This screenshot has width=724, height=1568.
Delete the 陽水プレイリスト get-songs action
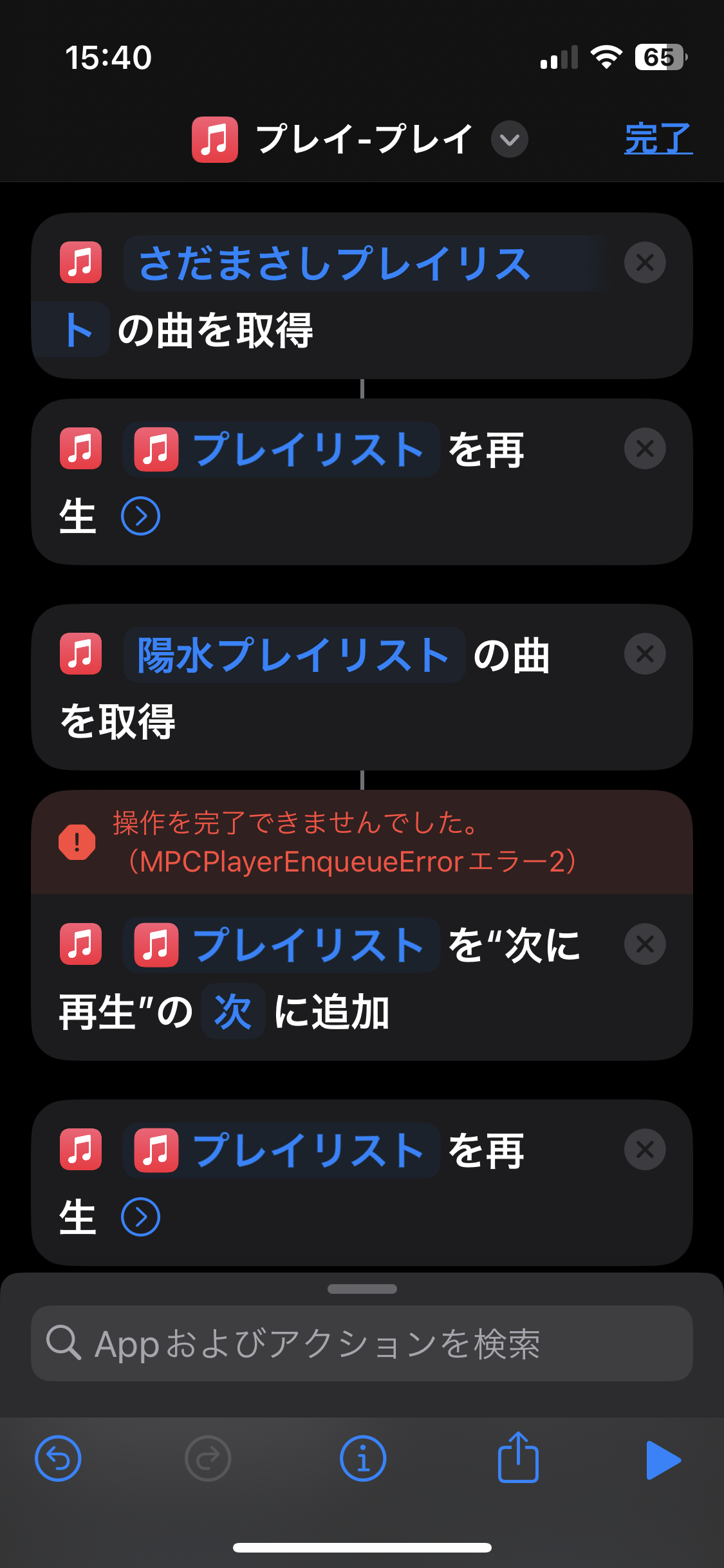pyautogui.click(x=644, y=654)
